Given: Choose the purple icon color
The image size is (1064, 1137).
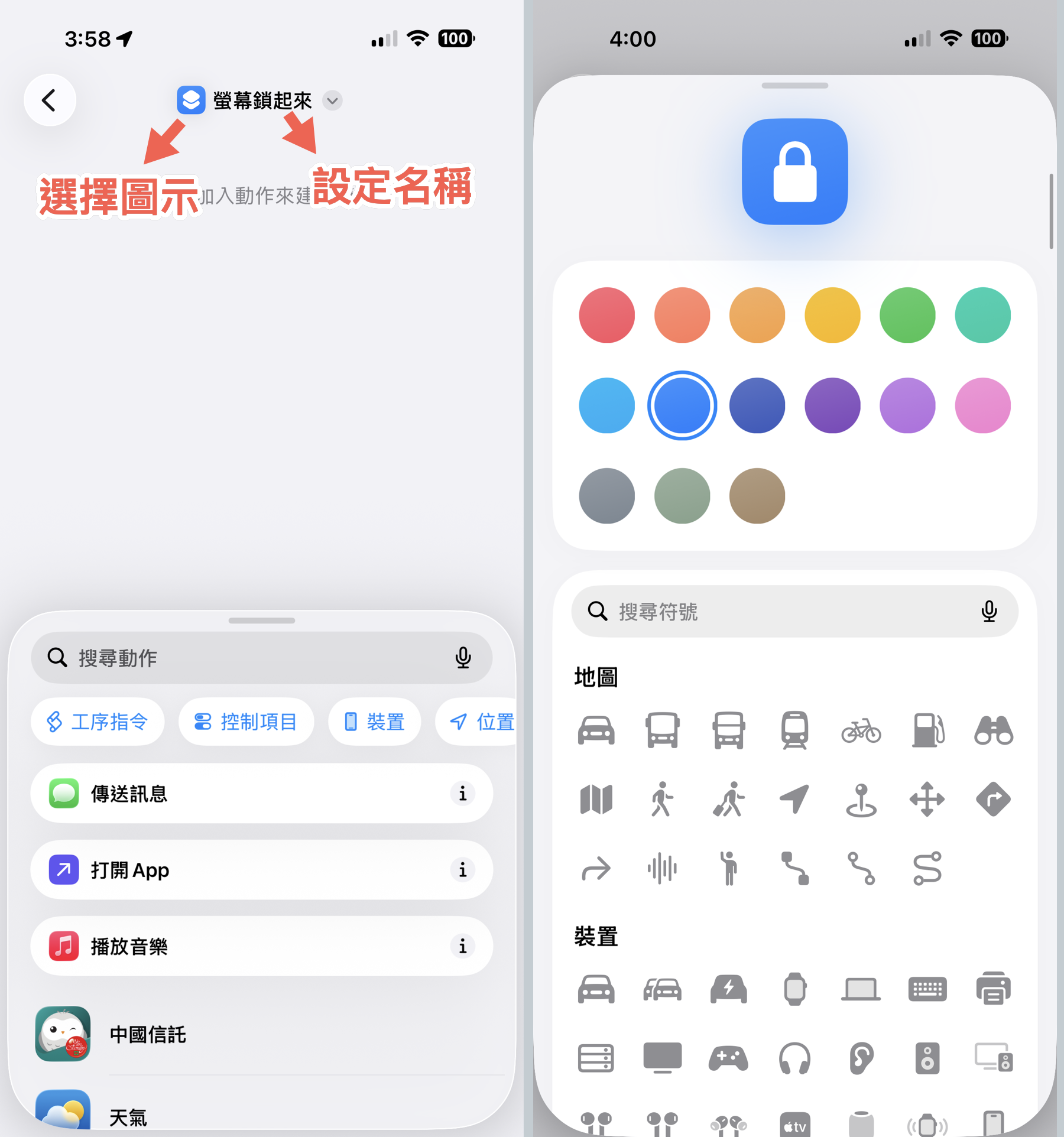Looking at the screenshot, I should pyautogui.click(x=832, y=405).
